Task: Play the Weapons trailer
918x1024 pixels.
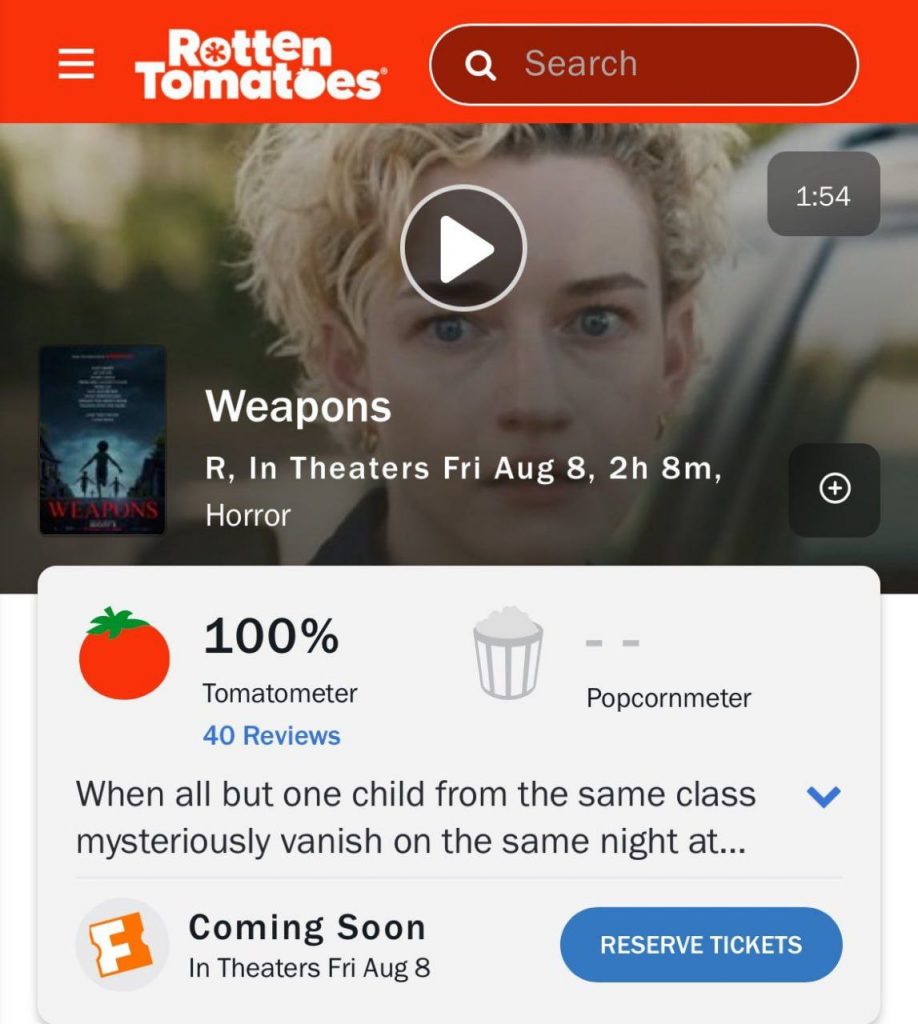Action: point(463,248)
